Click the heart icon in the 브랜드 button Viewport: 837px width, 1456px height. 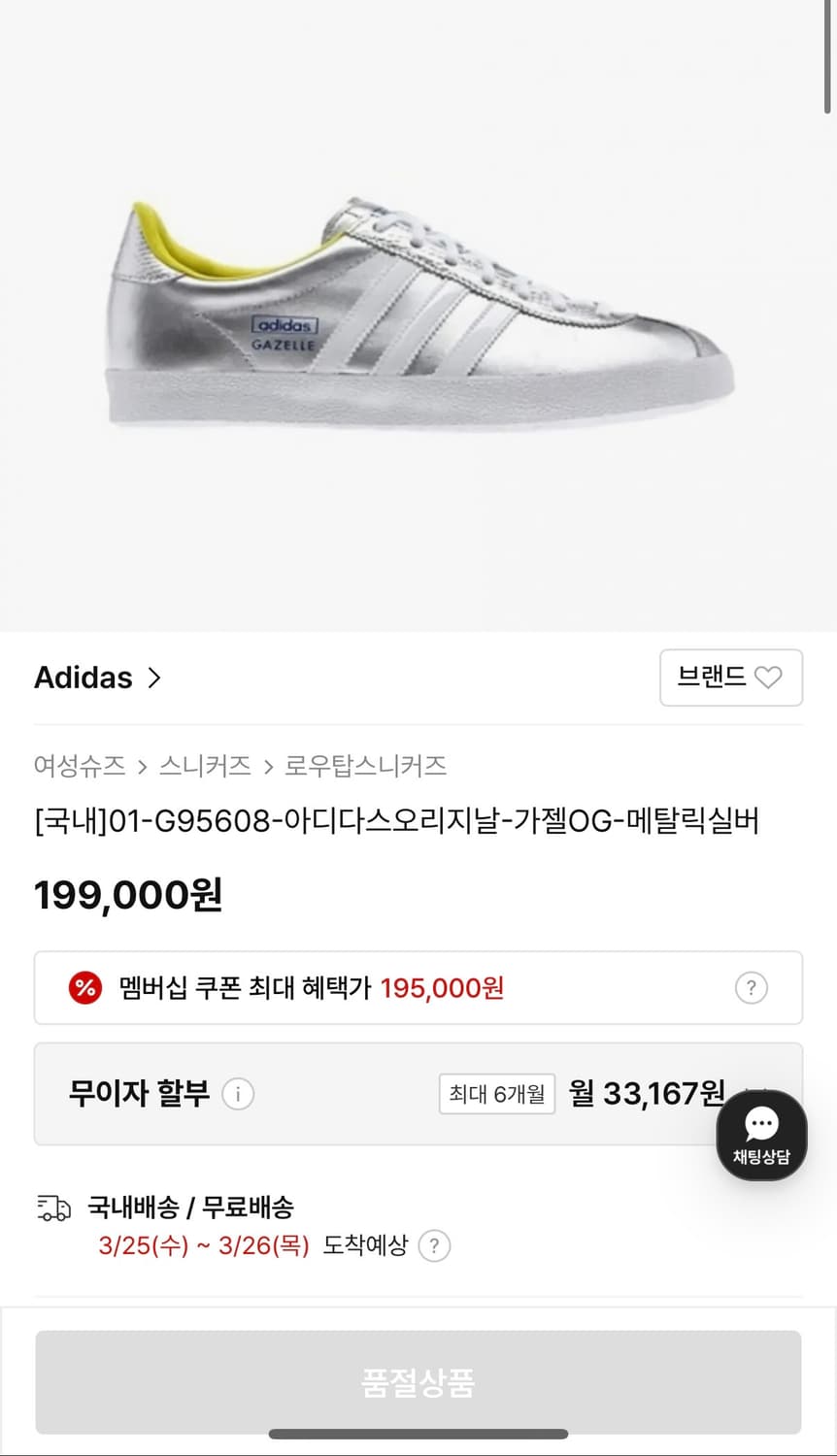click(767, 678)
